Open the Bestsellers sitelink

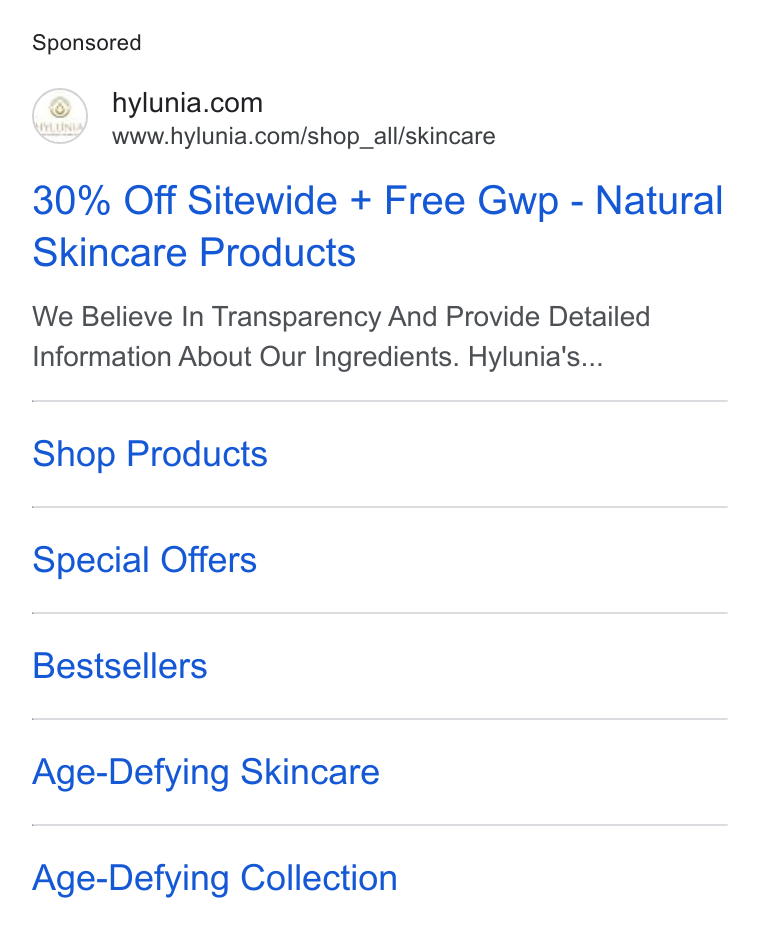[120, 666]
